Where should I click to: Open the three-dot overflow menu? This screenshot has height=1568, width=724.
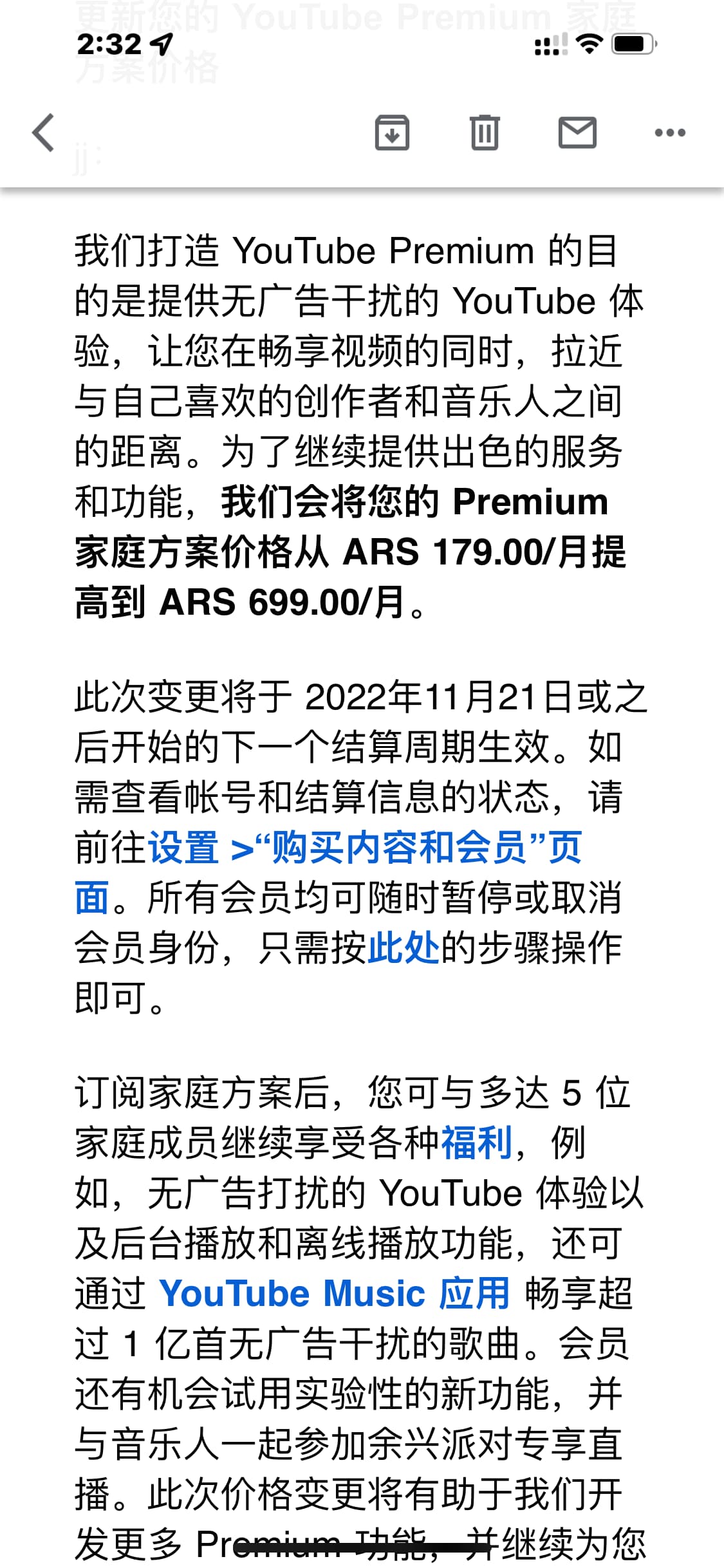(670, 133)
